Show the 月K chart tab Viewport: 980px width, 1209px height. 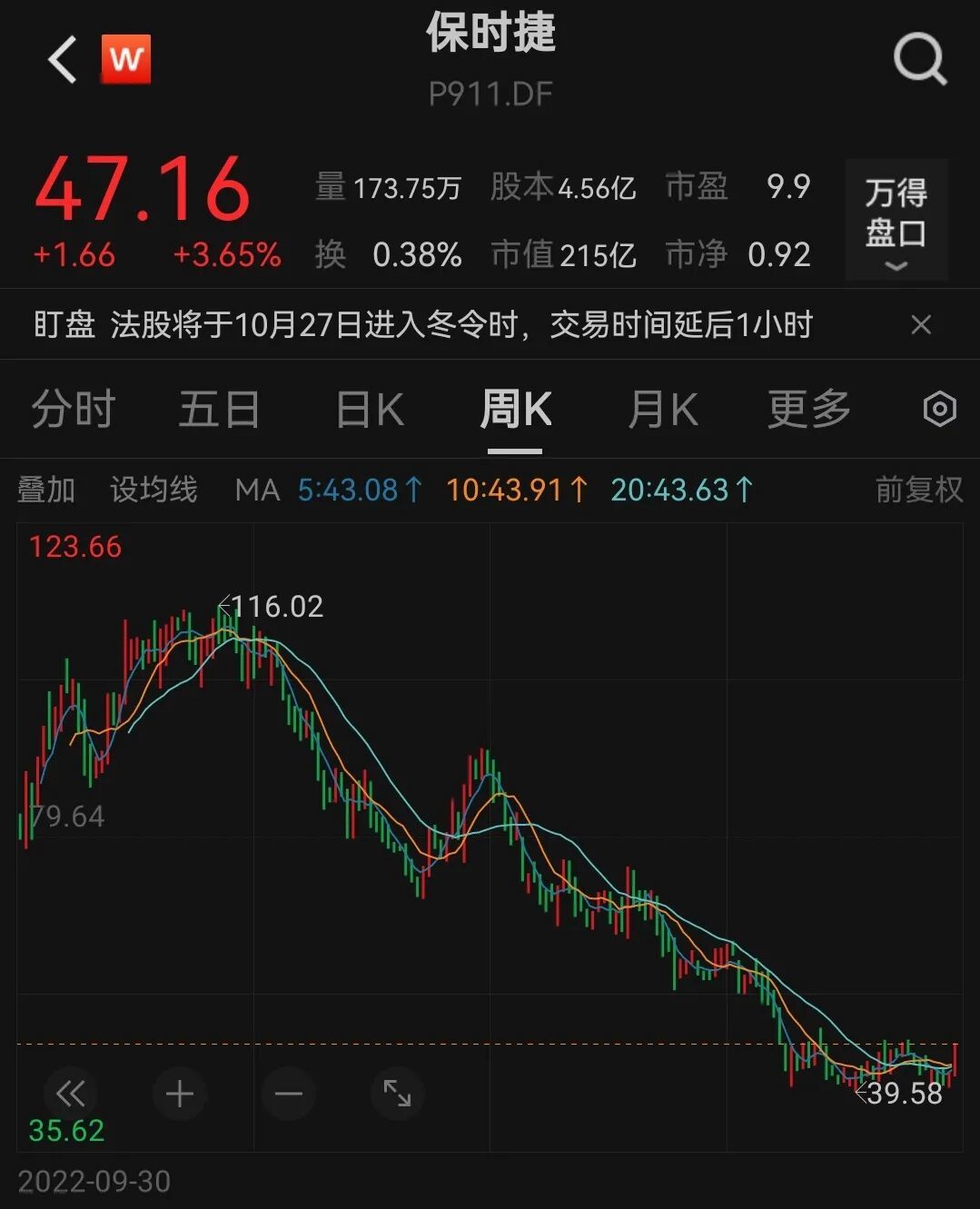662,409
